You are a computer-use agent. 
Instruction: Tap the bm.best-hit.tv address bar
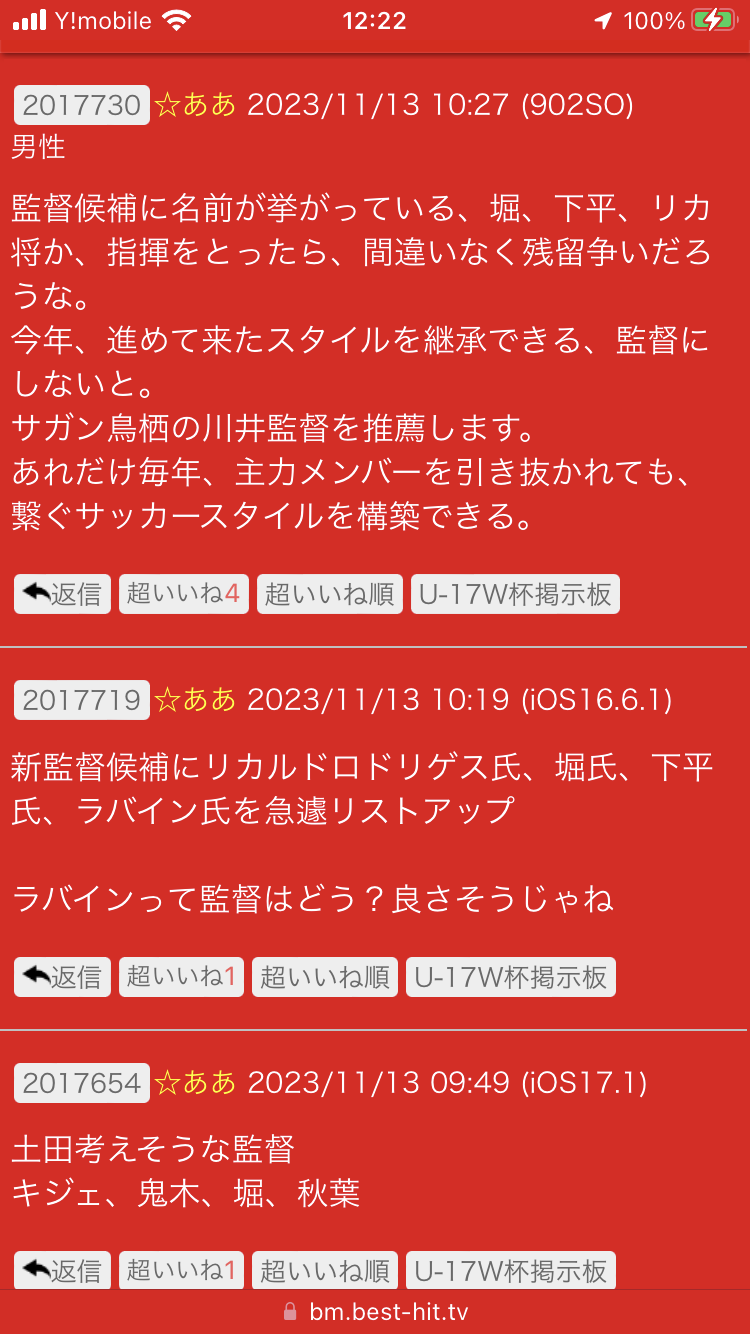tap(375, 1312)
